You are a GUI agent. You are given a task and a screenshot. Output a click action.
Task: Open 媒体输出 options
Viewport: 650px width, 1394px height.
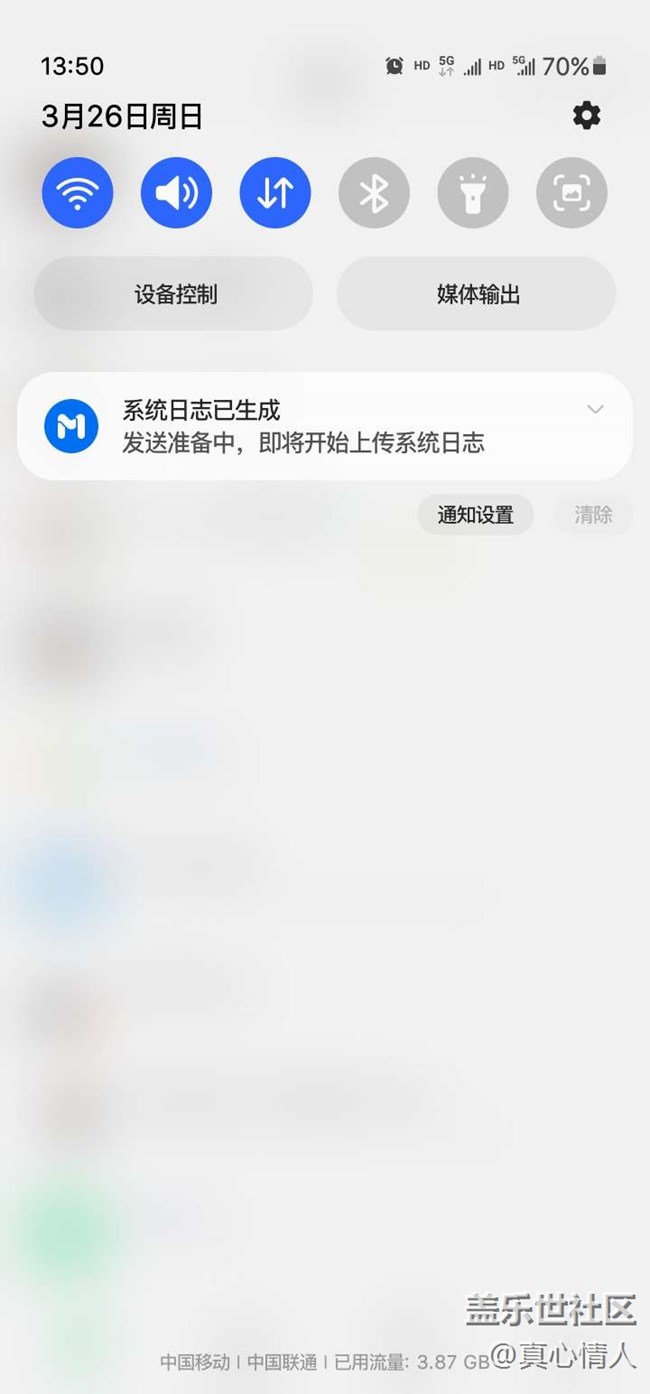click(477, 294)
